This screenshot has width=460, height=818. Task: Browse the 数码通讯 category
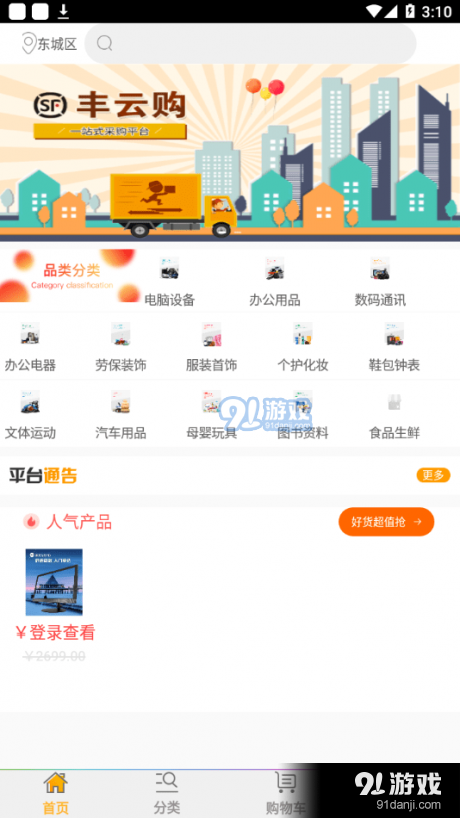point(380,281)
